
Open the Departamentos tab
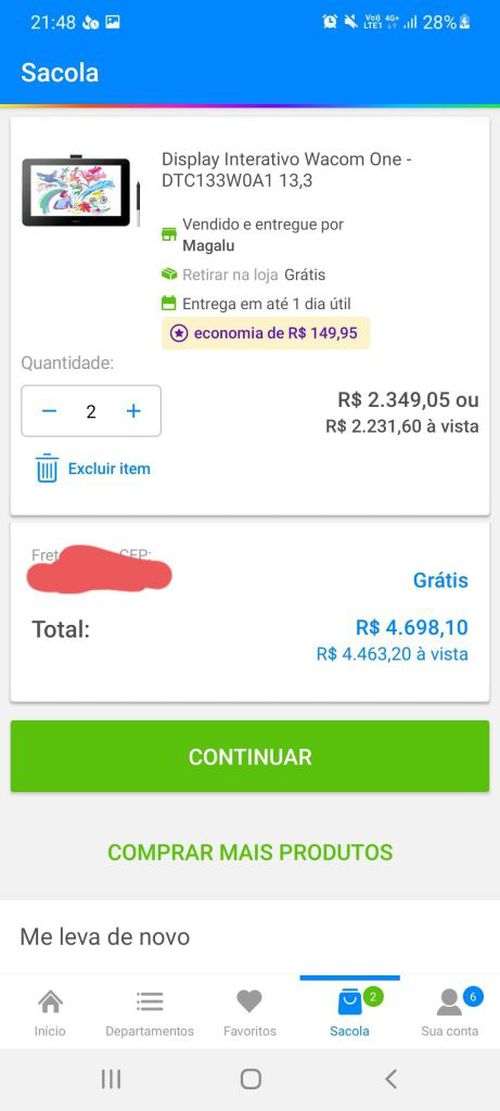tap(149, 1013)
